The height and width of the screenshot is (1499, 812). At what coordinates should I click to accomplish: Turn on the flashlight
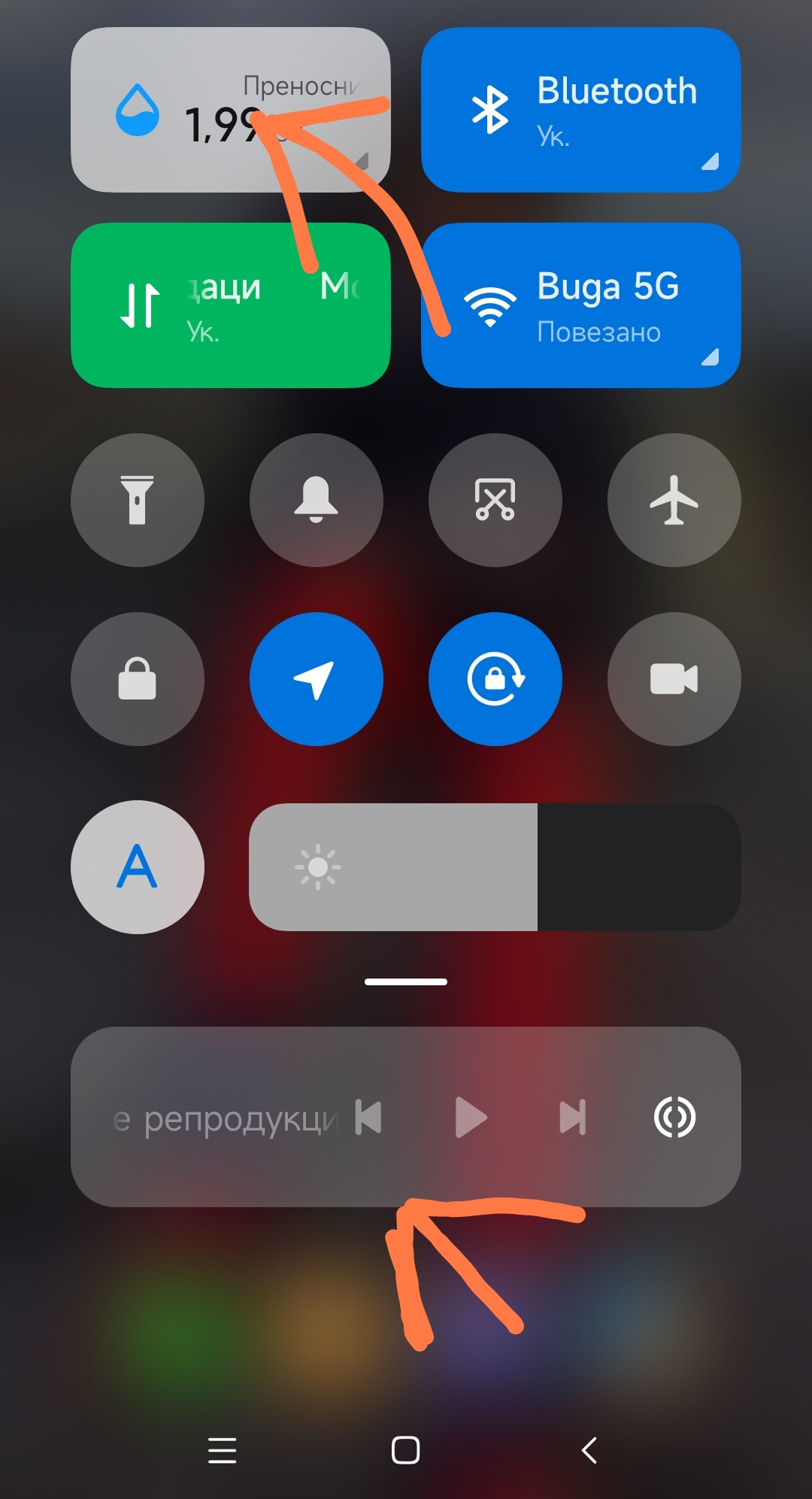138,500
